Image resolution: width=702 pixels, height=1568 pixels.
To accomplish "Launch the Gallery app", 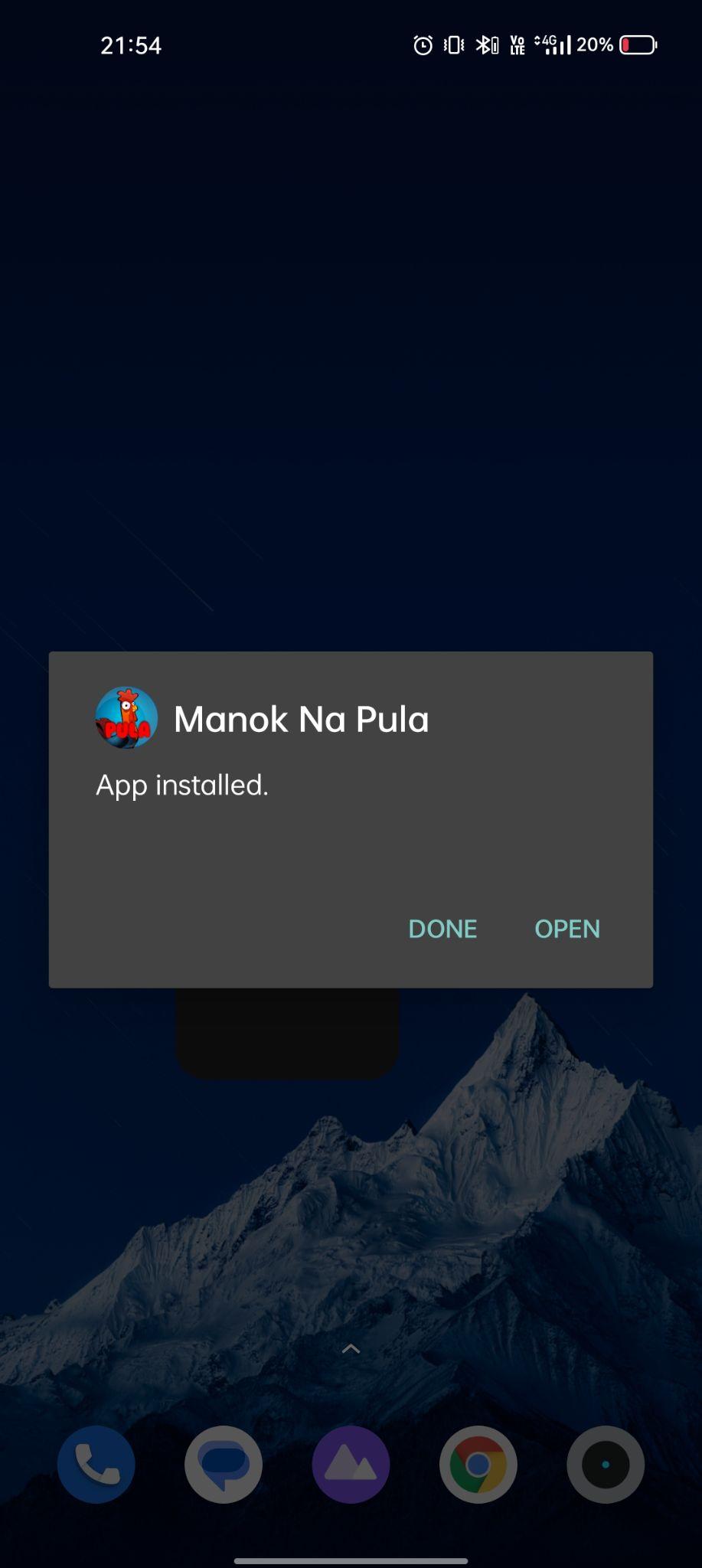I will coord(351,1463).
